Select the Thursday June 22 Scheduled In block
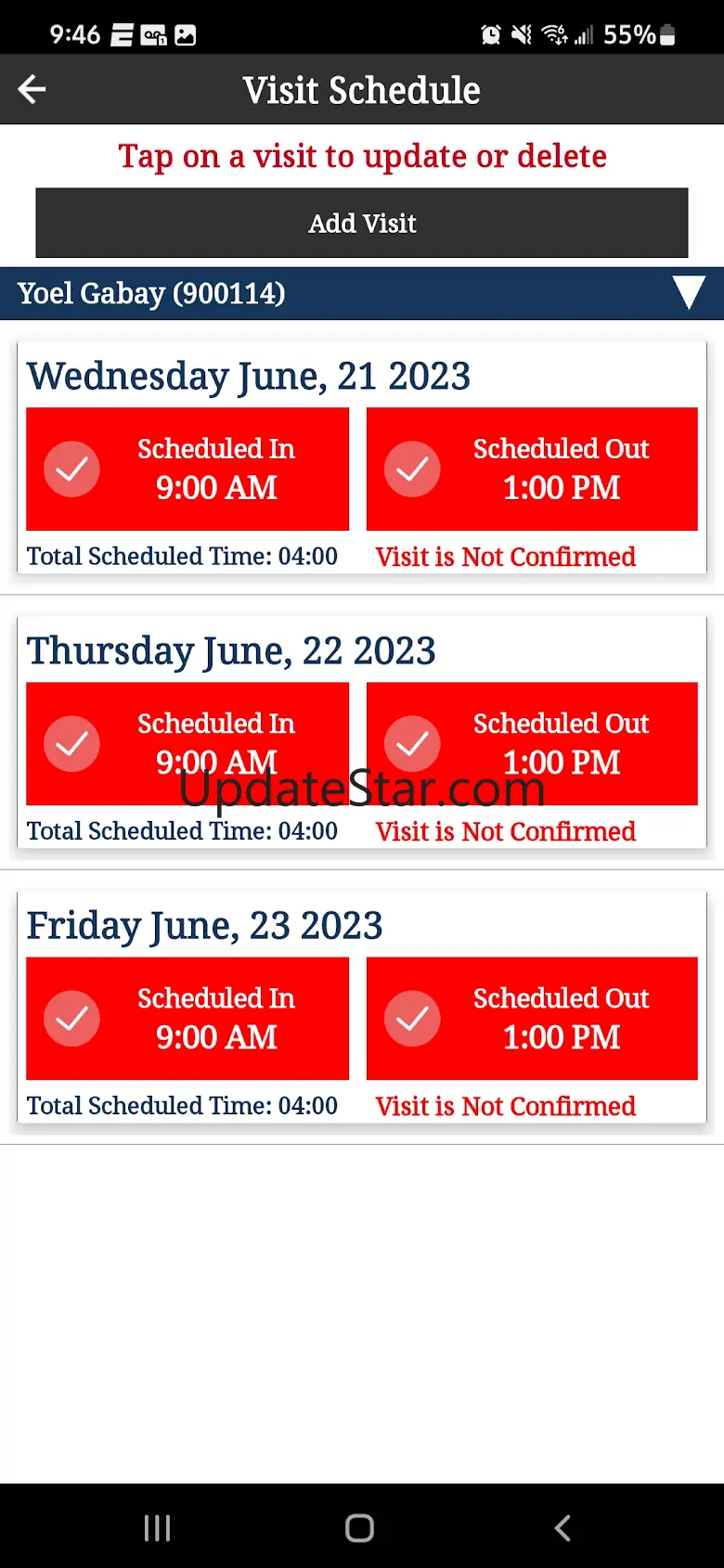The width and height of the screenshot is (724, 1568). point(187,743)
